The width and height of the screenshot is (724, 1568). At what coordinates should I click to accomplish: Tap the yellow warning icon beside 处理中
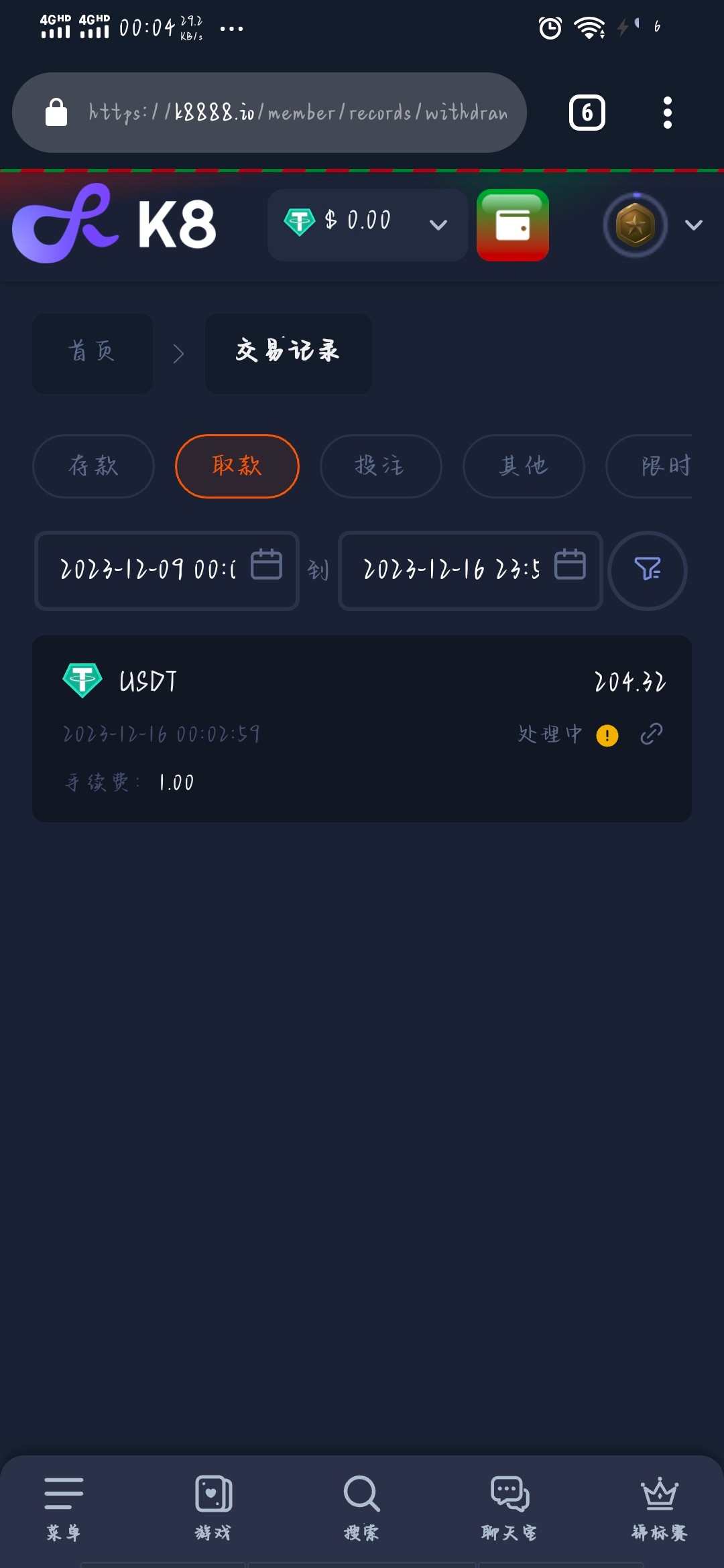(607, 735)
